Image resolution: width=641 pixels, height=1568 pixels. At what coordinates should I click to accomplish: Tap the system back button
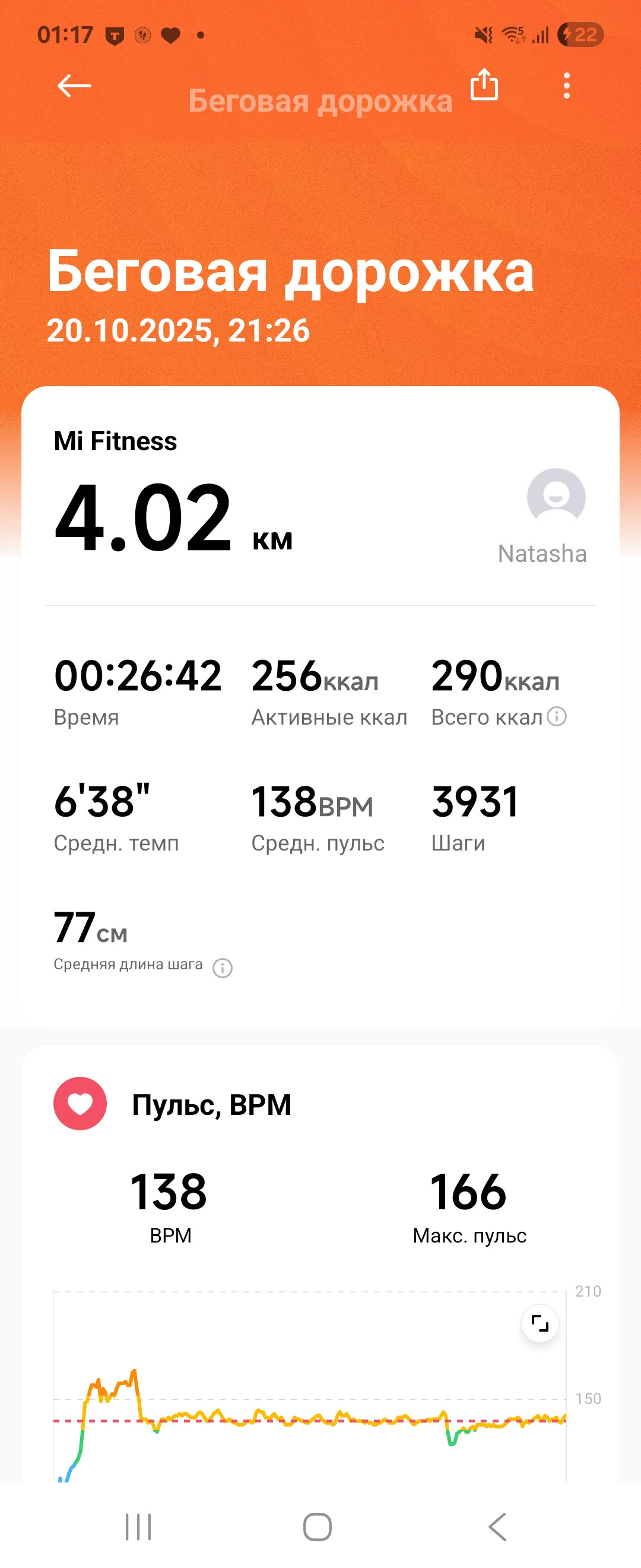[x=498, y=1527]
